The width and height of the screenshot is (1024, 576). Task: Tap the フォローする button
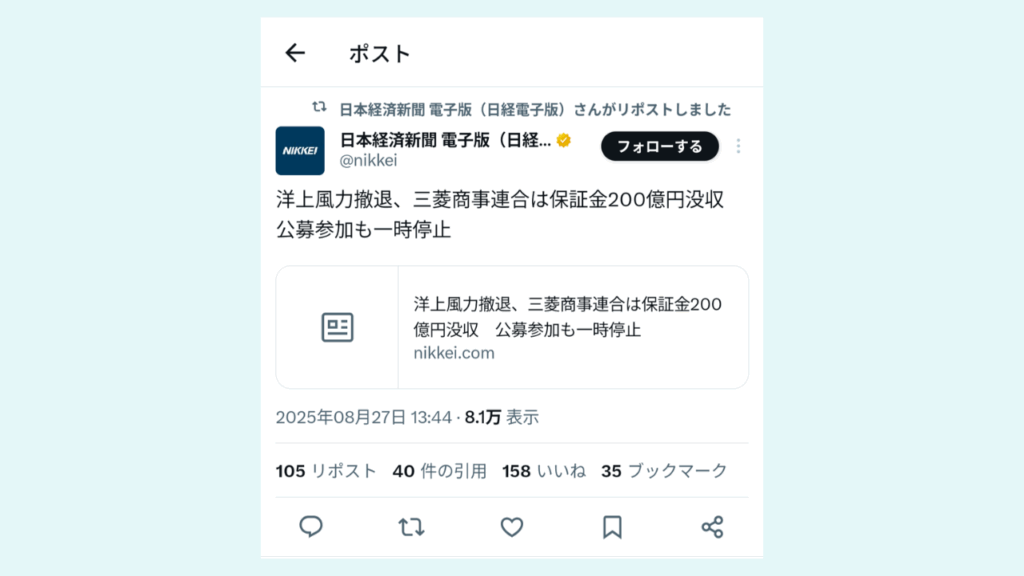[x=659, y=146]
